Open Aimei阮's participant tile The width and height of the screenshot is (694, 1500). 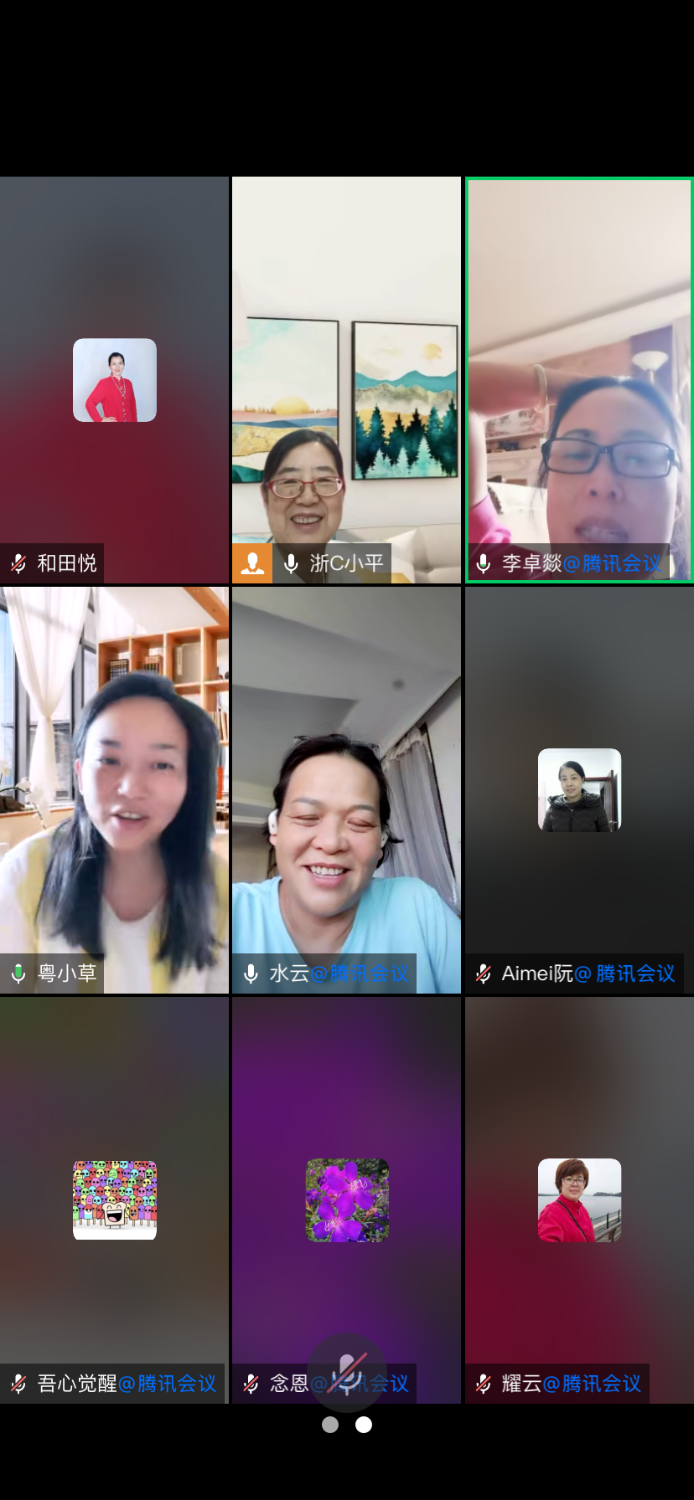click(x=579, y=790)
